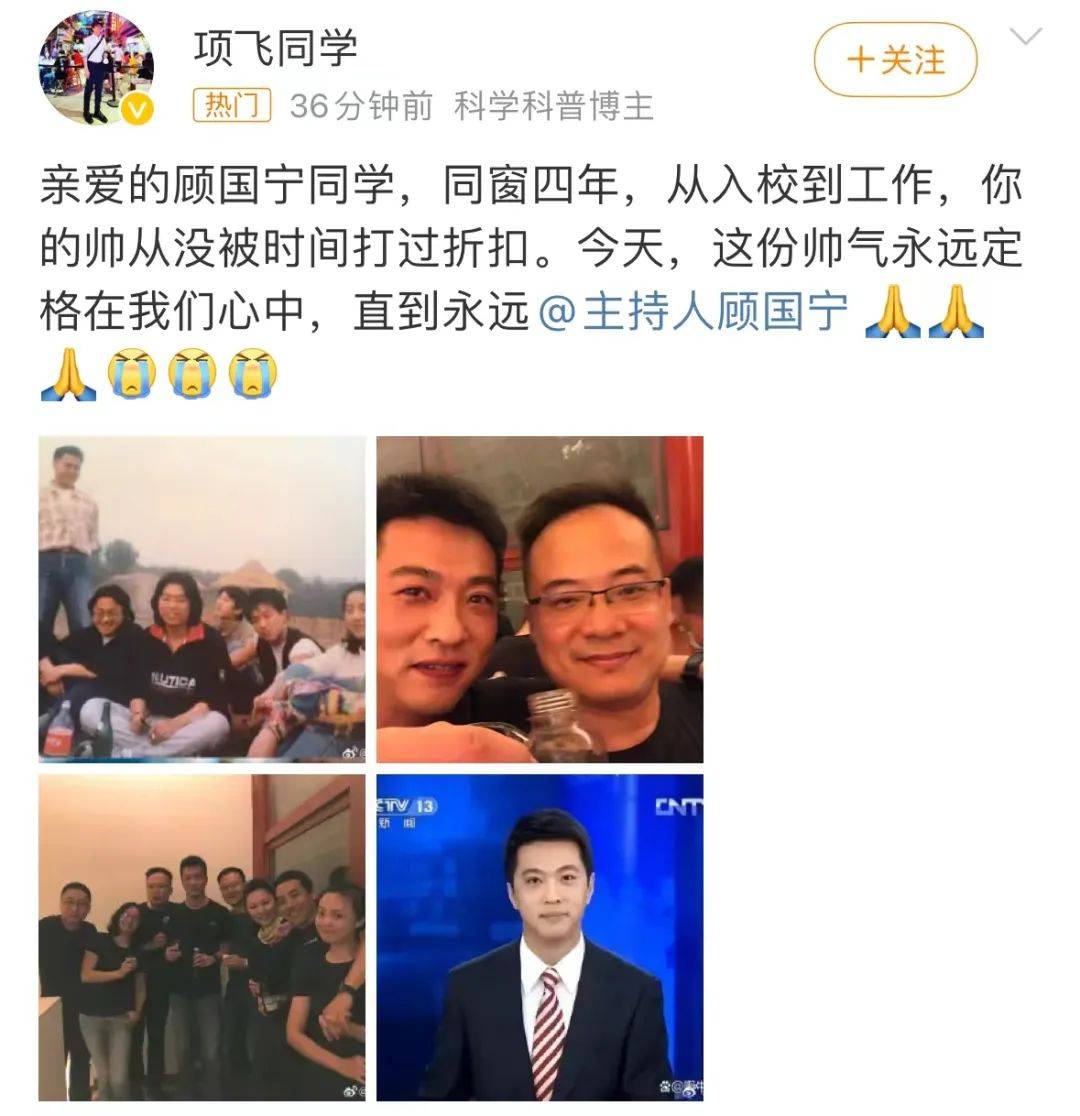Open 项飞同学's profile avatar
Screen dimensions: 1080x1116
[x=96, y=69]
